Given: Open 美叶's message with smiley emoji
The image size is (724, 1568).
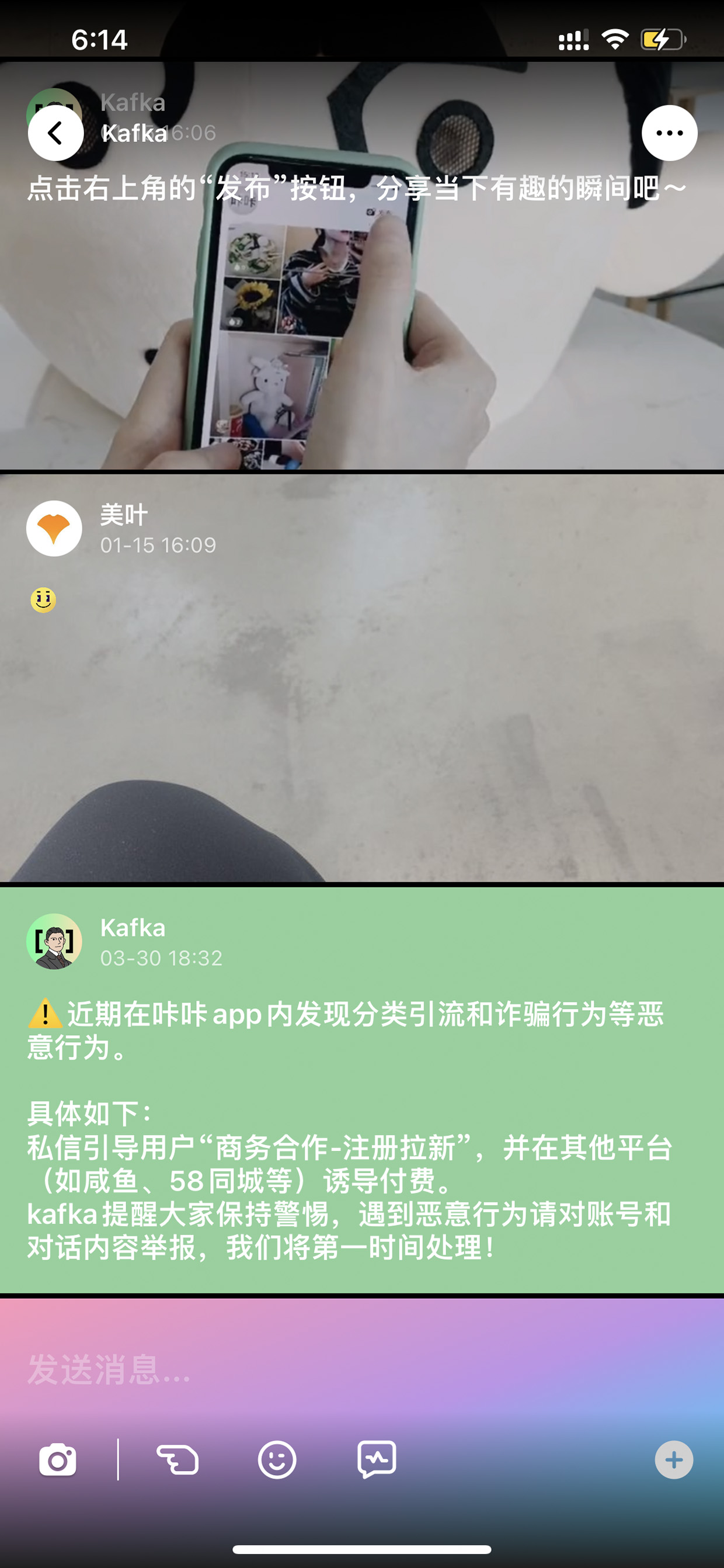Looking at the screenshot, I should [362, 678].
